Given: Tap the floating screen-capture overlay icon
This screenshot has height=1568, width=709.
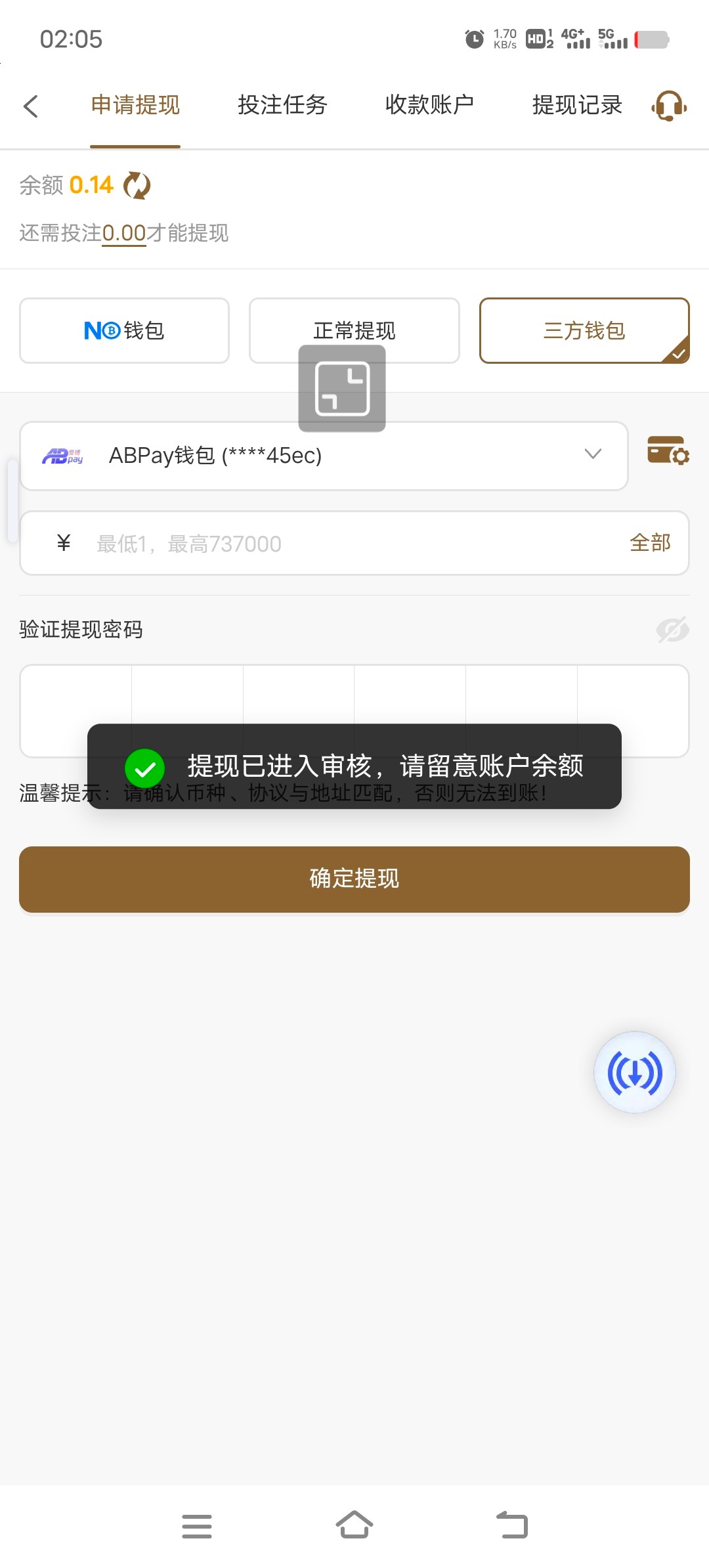Looking at the screenshot, I should 342,389.
